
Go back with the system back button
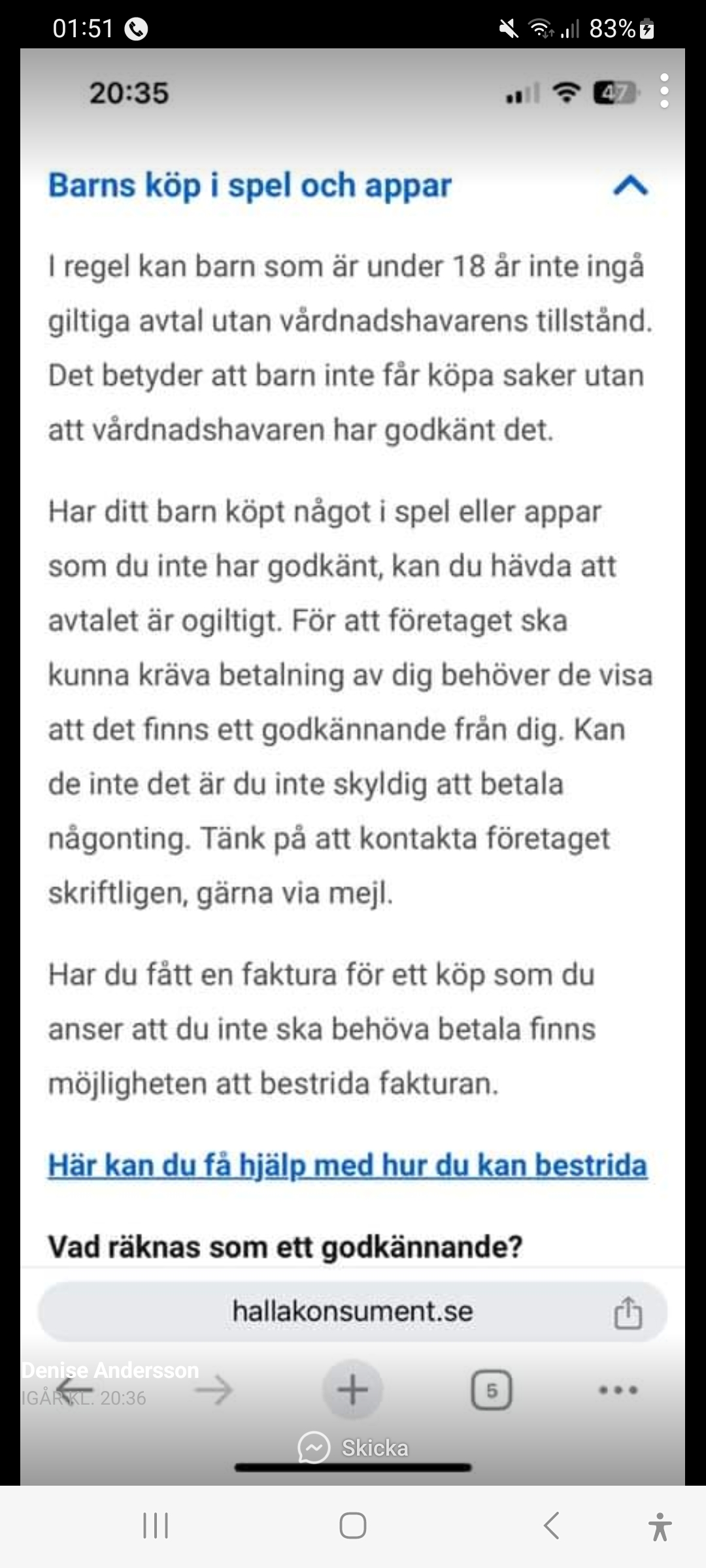point(551,1527)
